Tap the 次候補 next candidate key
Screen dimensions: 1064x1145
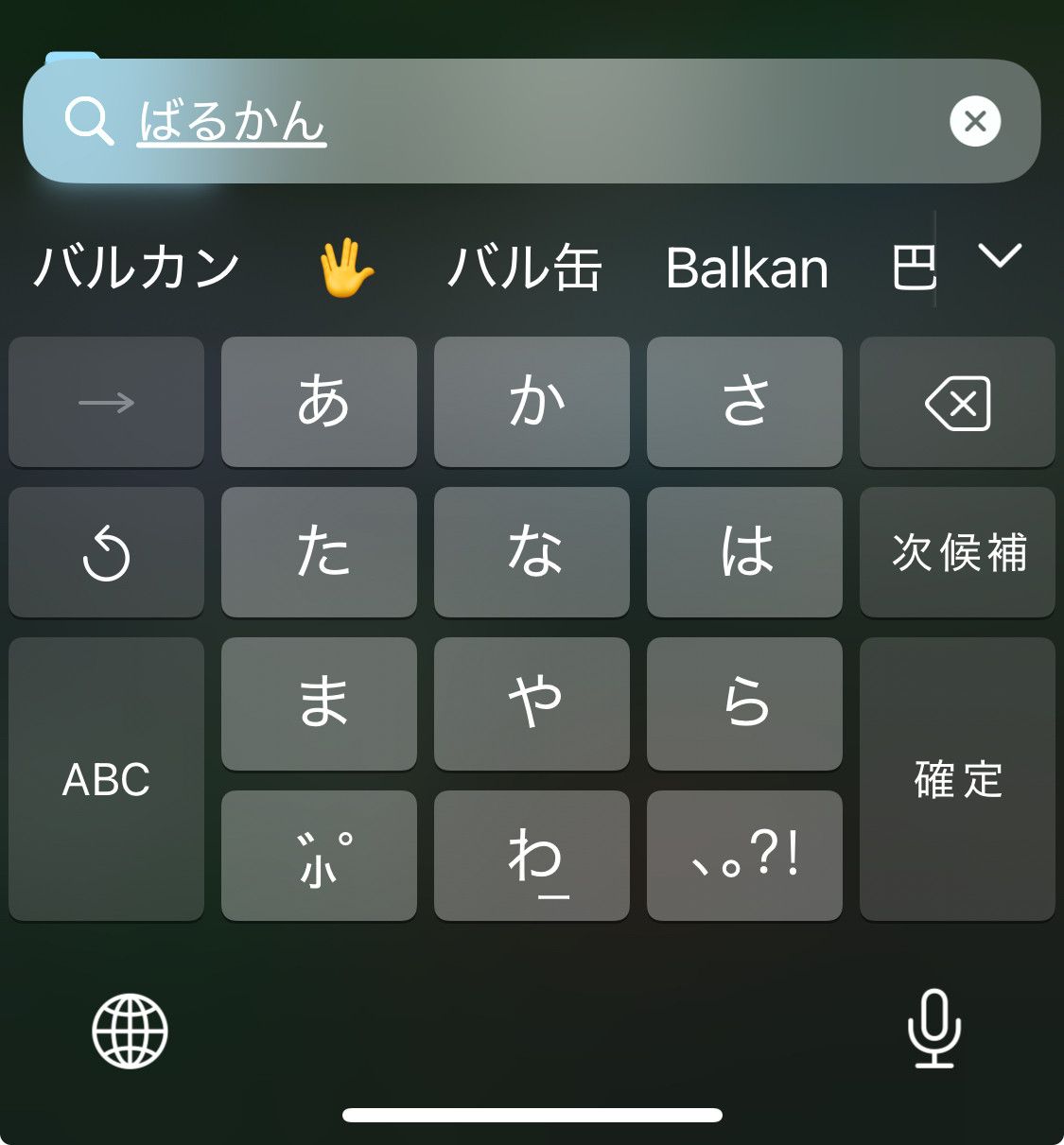(957, 552)
